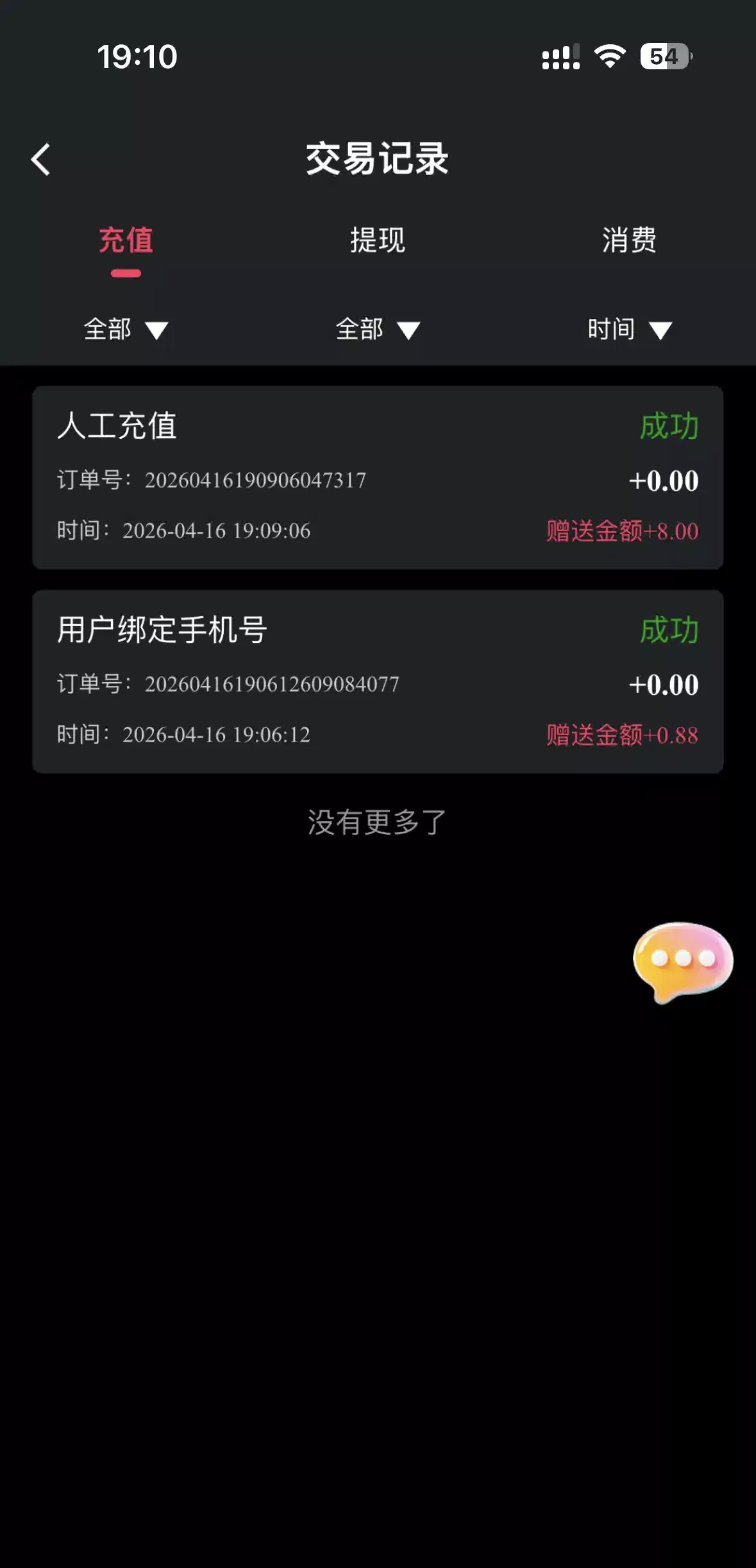Screen dimensions: 756x1568
Task: Open the floating chat support bubble
Action: click(x=682, y=960)
